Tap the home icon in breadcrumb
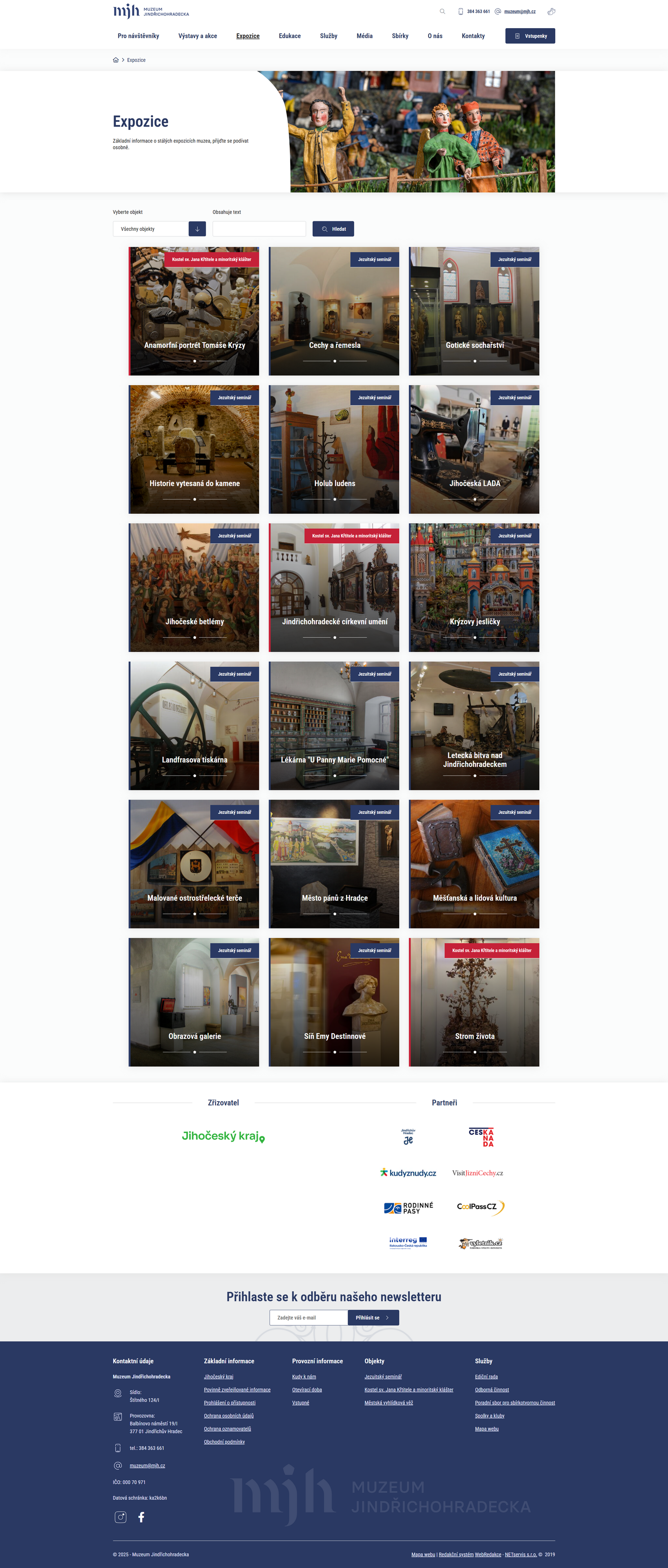668x1568 pixels. coord(116,60)
